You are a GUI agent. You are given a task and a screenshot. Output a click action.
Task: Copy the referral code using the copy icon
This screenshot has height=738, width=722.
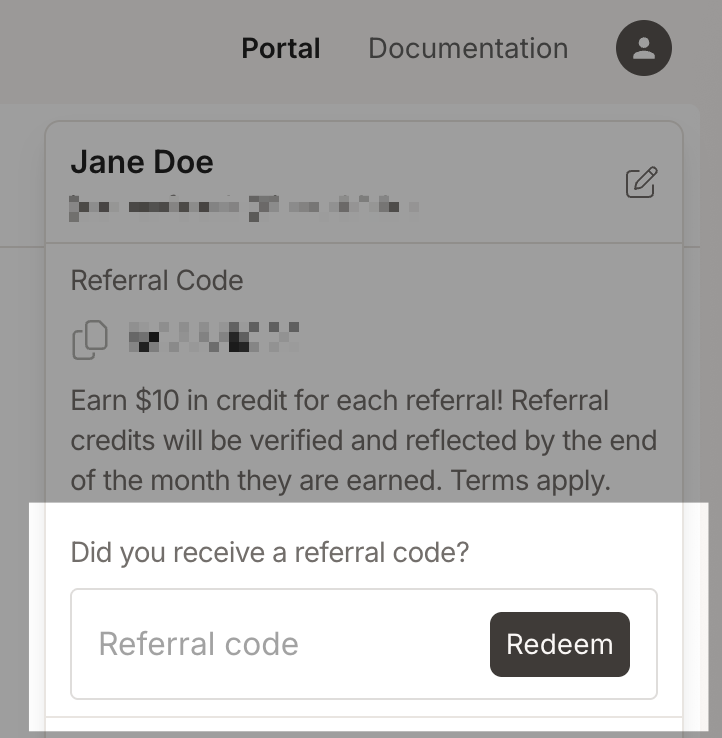click(x=89, y=340)
